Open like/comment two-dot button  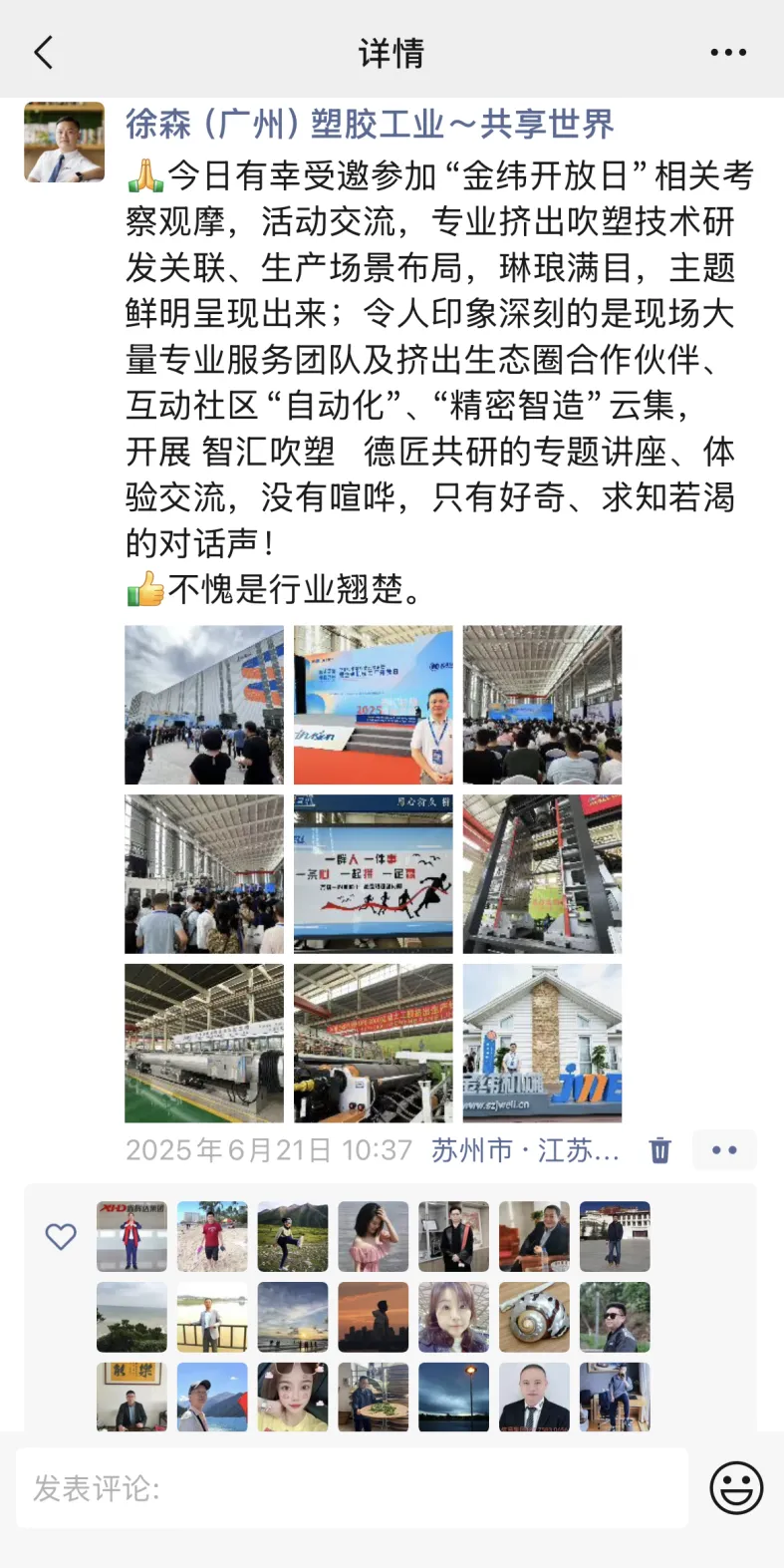724,1150
